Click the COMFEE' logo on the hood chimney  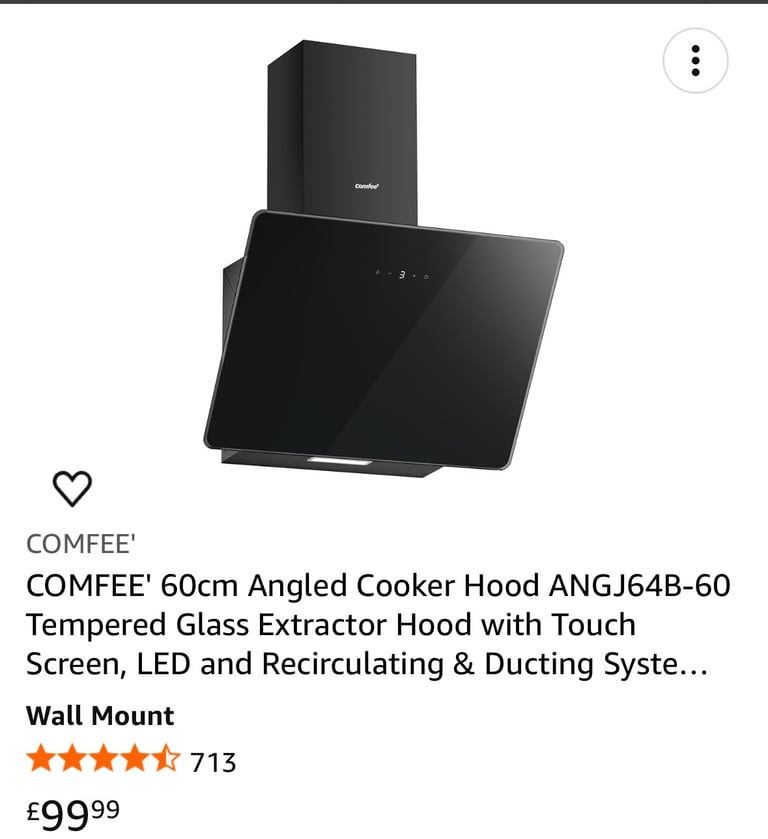coord(365,186)
